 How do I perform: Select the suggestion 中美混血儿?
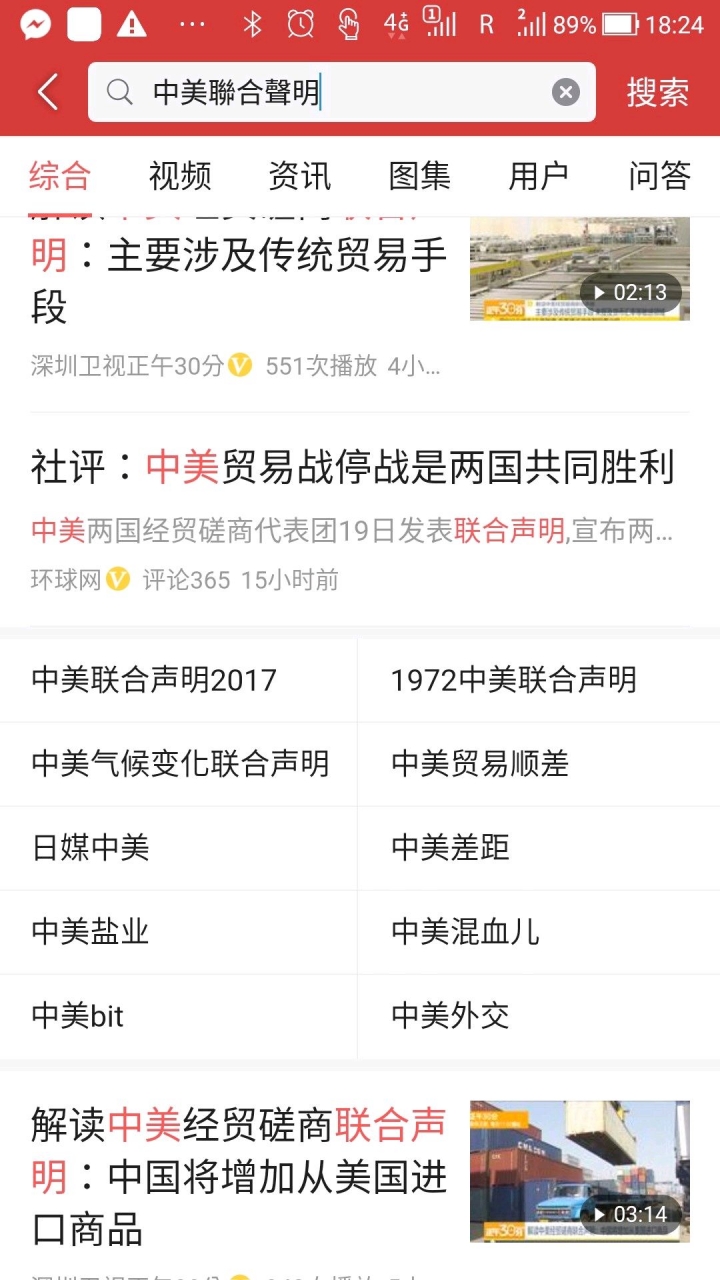click(465, 932)
